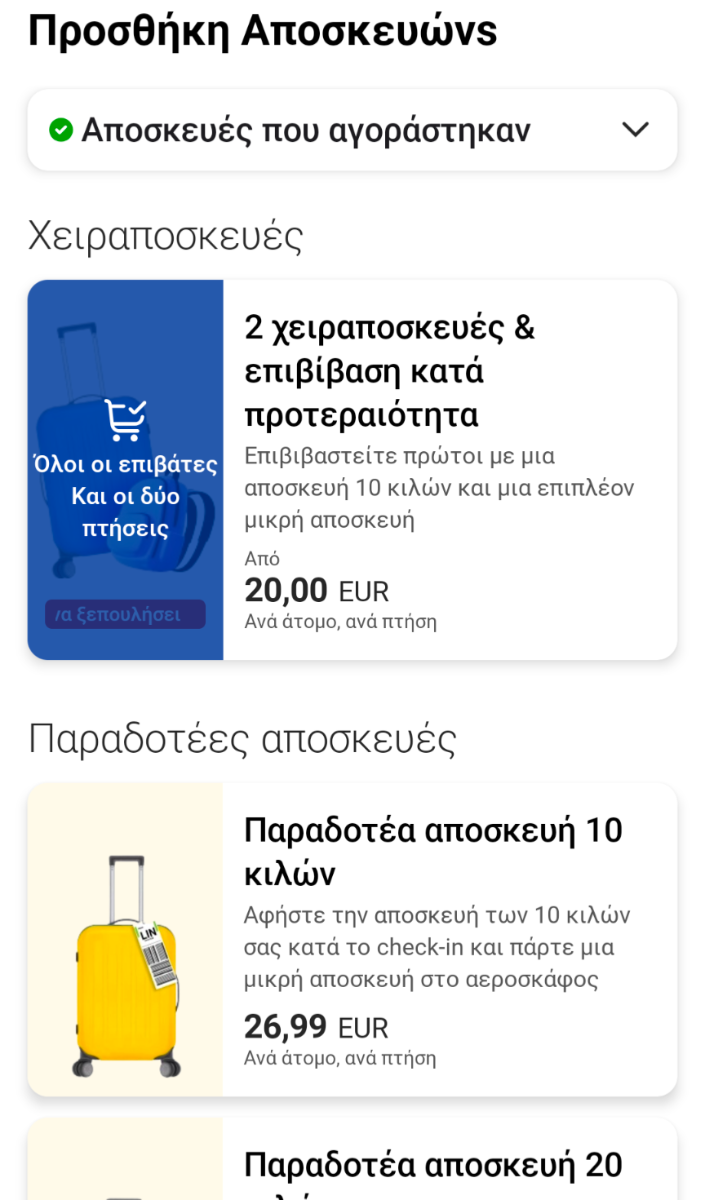Expand the Αποσκευές που αγοράστηκαν dropdown
705x1200 pixels.
point(352,130)
